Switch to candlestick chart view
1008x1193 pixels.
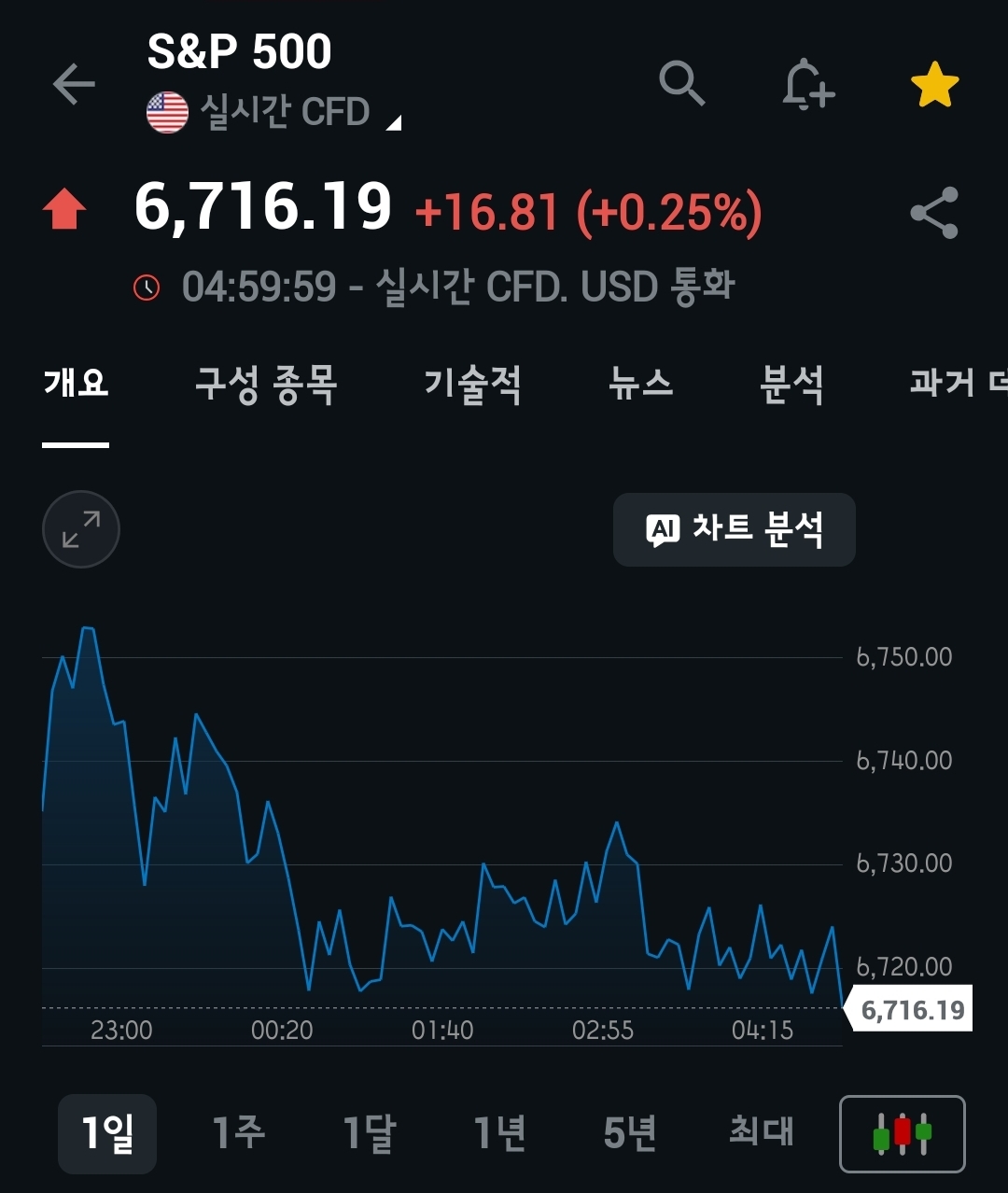(x=903, y=1133)
